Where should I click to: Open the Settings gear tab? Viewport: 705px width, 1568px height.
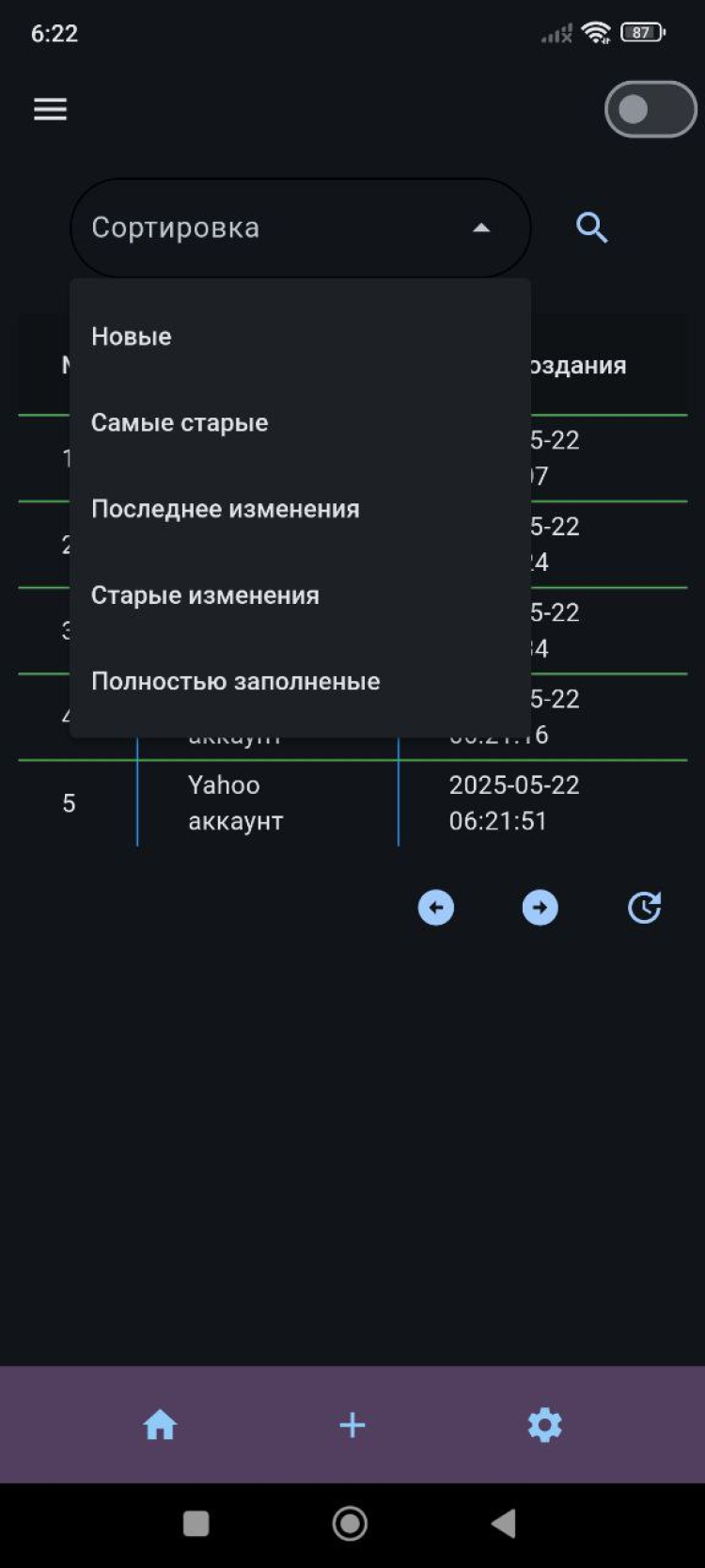544,1425
